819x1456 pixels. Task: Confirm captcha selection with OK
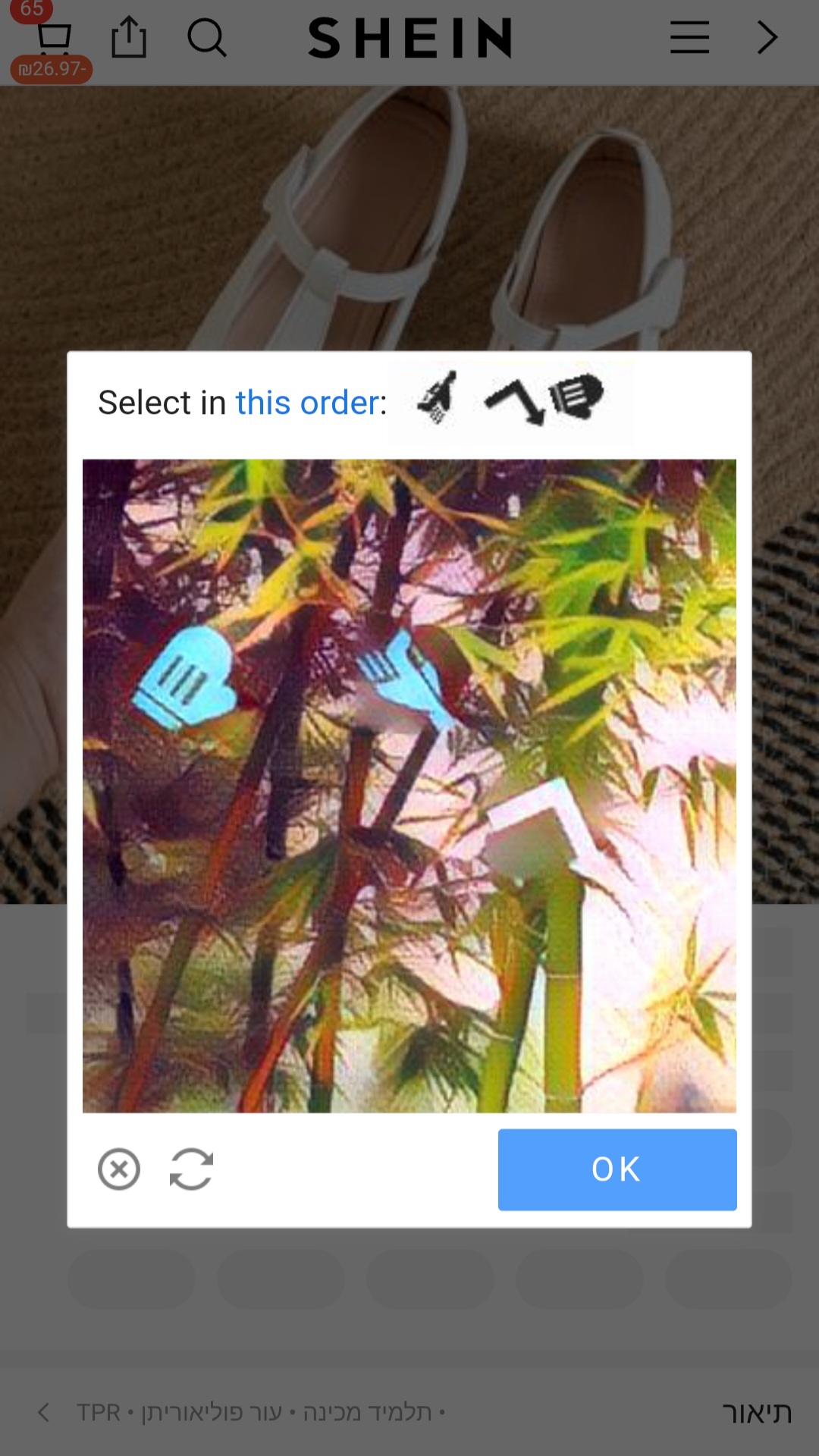coord(616,1170)
